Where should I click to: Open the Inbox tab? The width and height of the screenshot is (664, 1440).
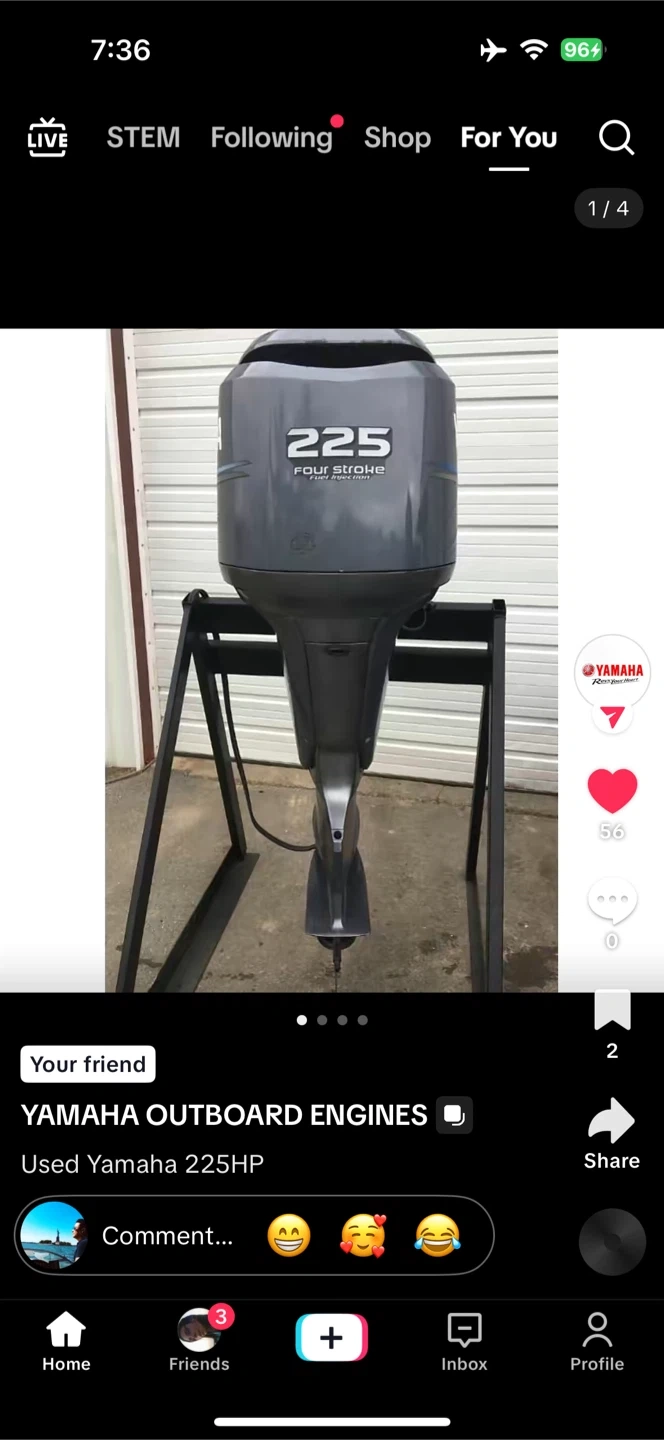[x=464, y=1341]
